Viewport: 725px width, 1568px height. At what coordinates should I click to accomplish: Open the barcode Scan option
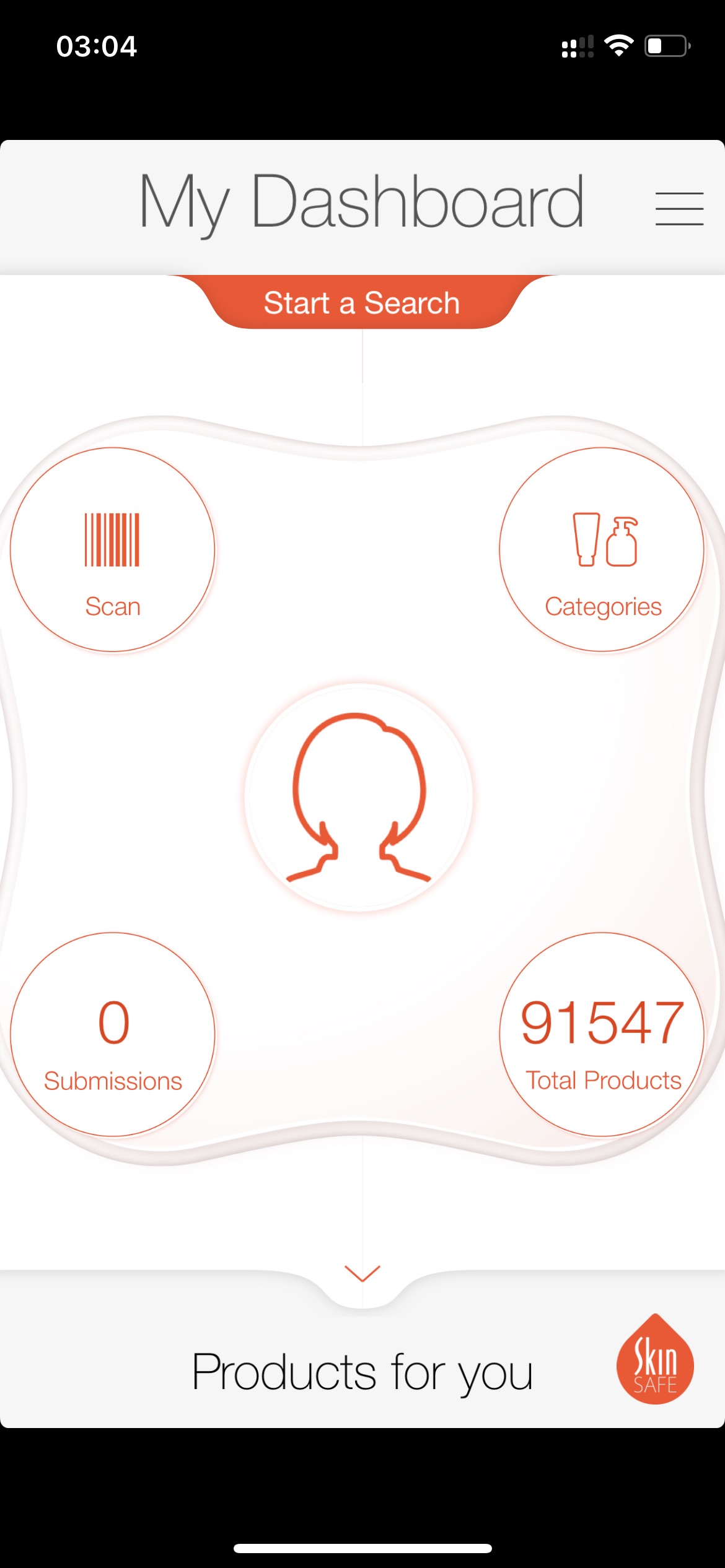point(113,550)
